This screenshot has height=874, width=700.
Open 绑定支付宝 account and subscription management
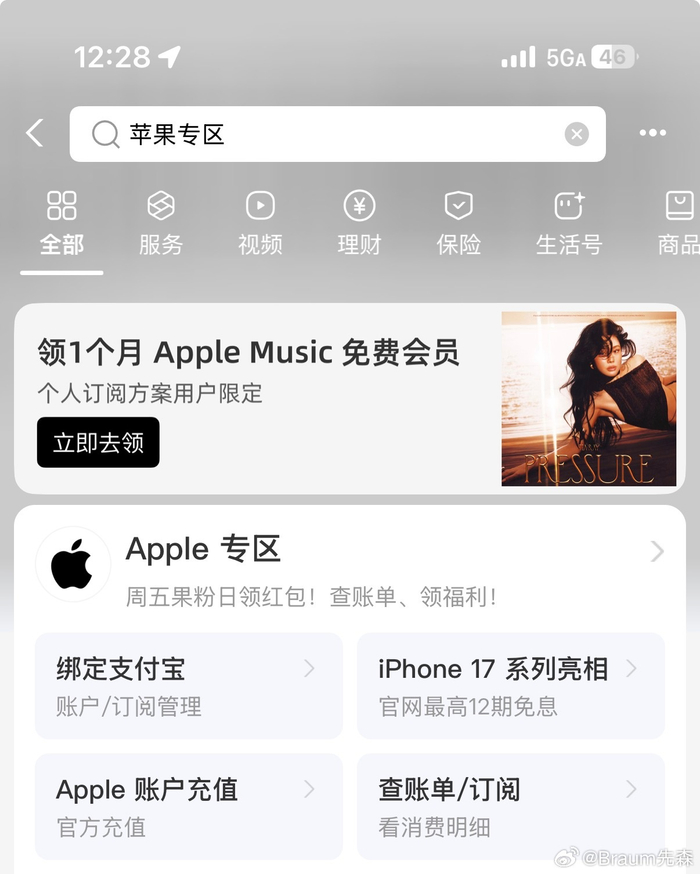[188, 686]
